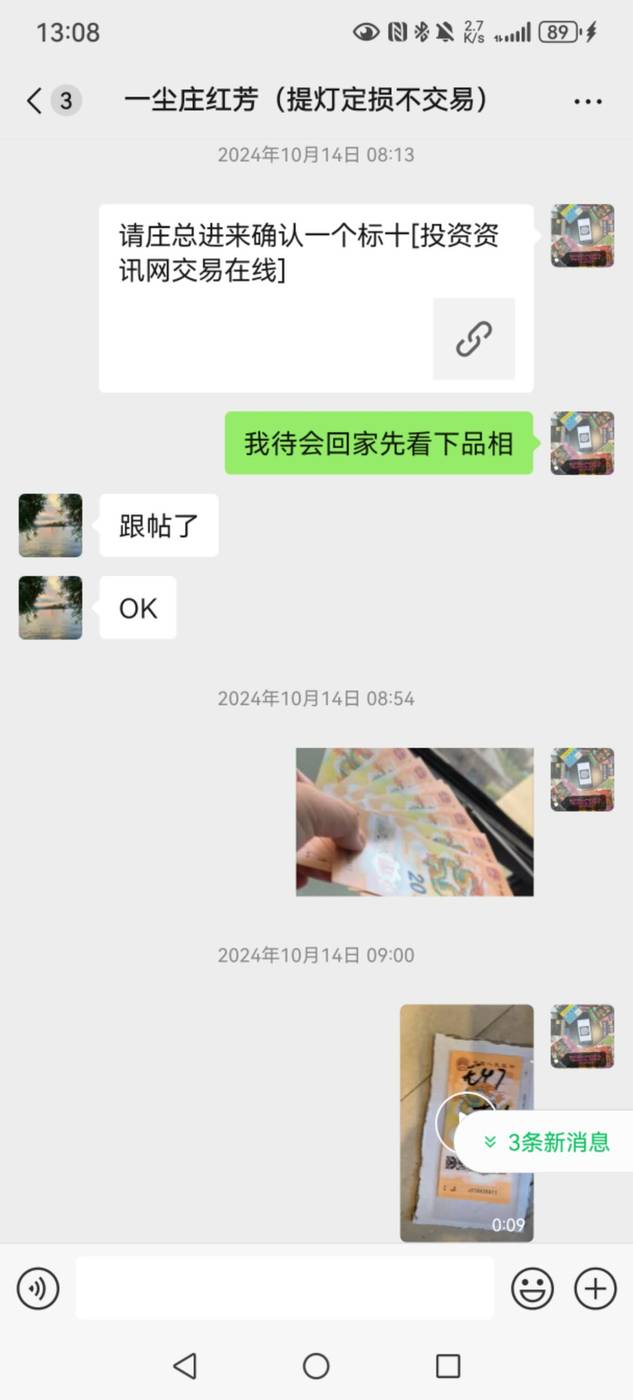
Task: Tap the system home button
Action: pyautogui.click(x=316, y=1366)
